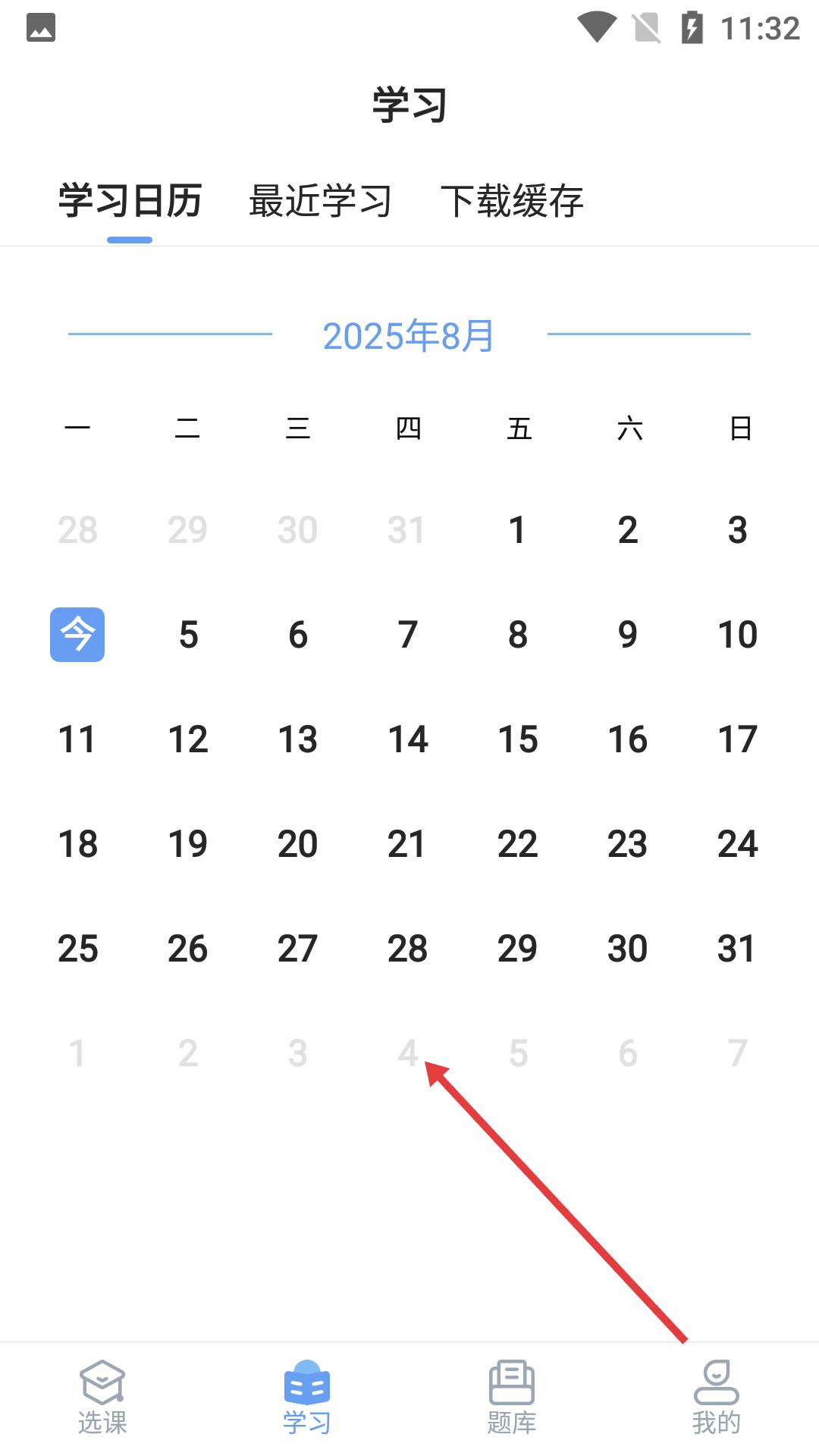This screenshot has width=819, height=1456.
Task: Choose date 27 in the calendar
Action: pos(297,949)
